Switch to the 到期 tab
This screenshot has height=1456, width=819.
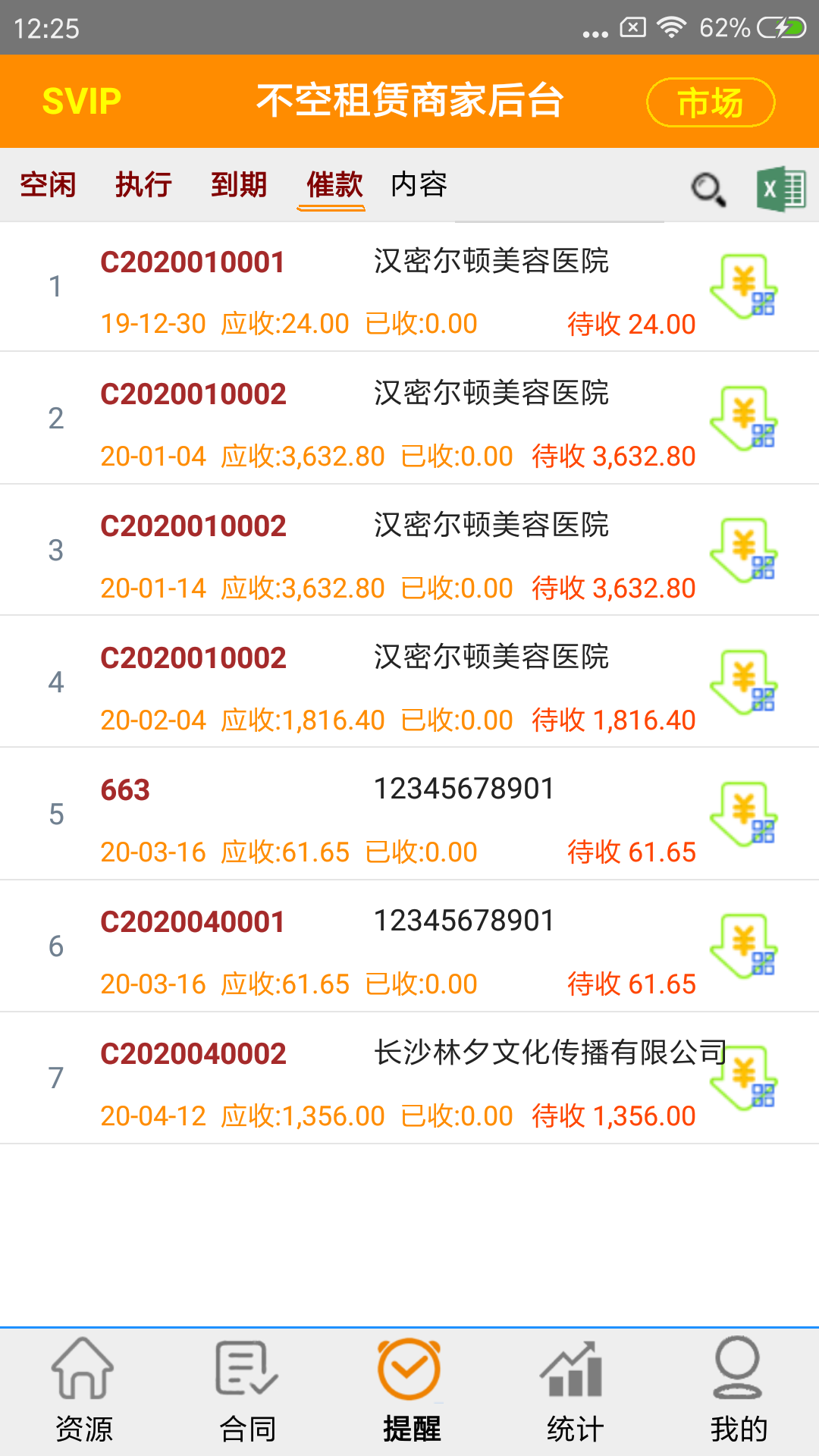(x=239, y=185)
